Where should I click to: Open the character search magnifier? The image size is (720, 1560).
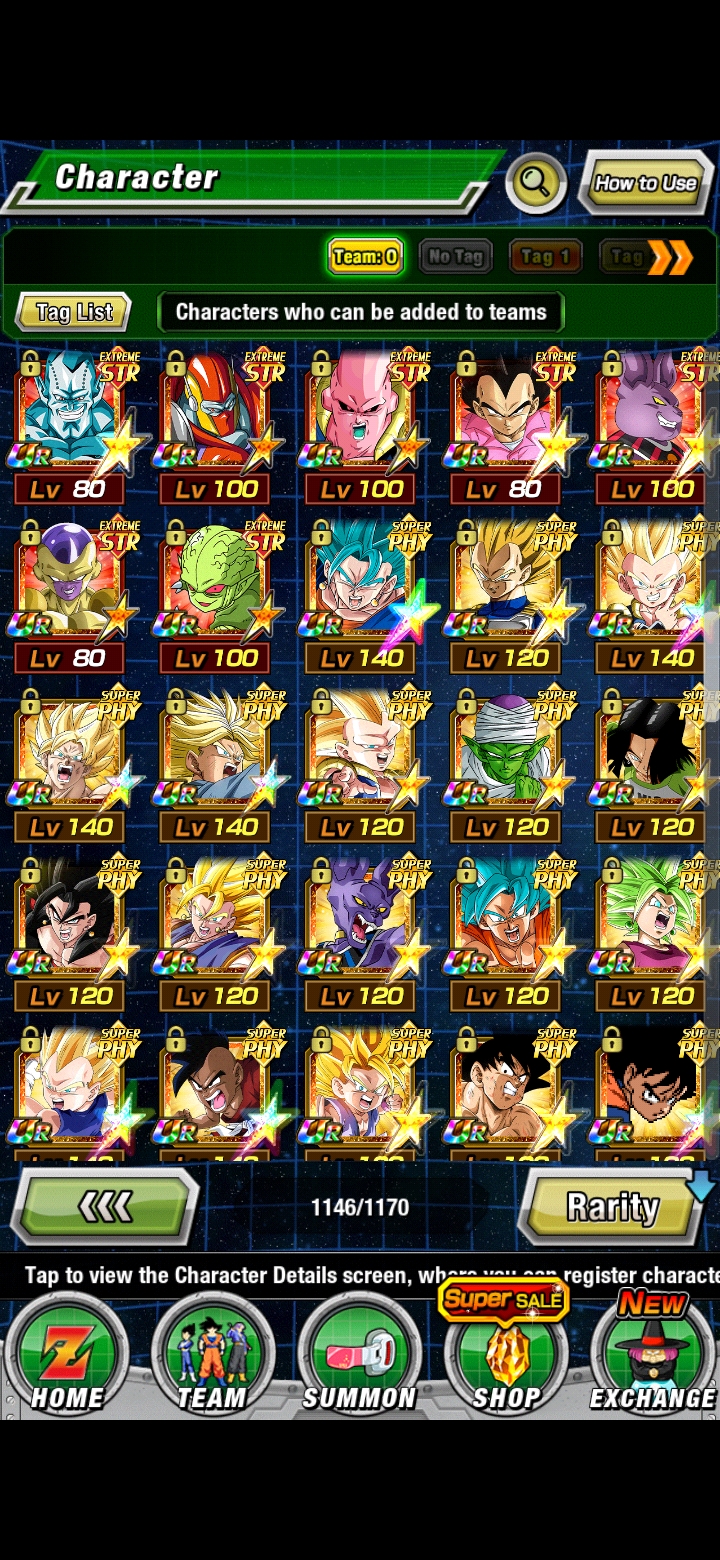pyautogui.click(x=536, y=183)
